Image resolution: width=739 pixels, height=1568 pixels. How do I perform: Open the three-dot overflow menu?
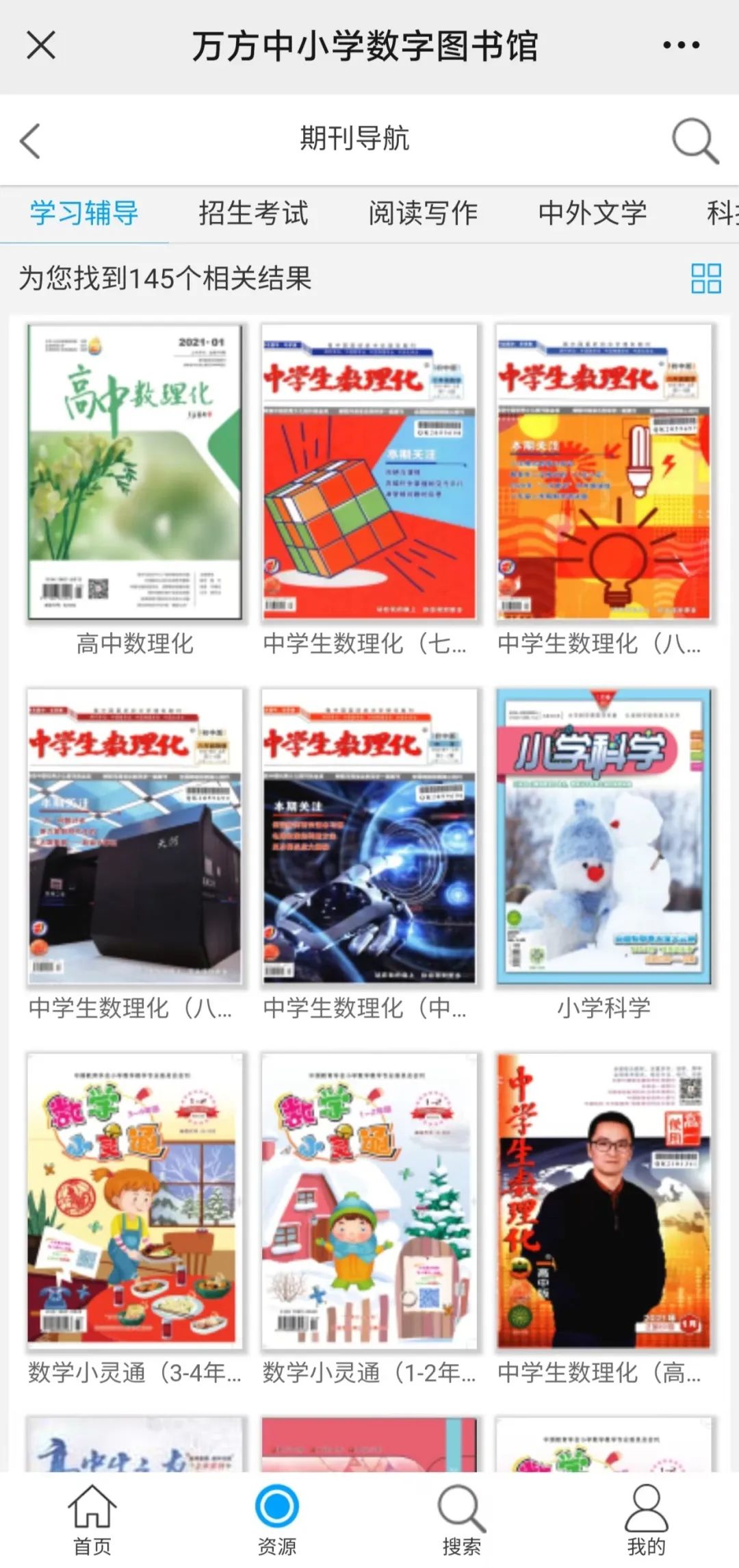point(681,45)
